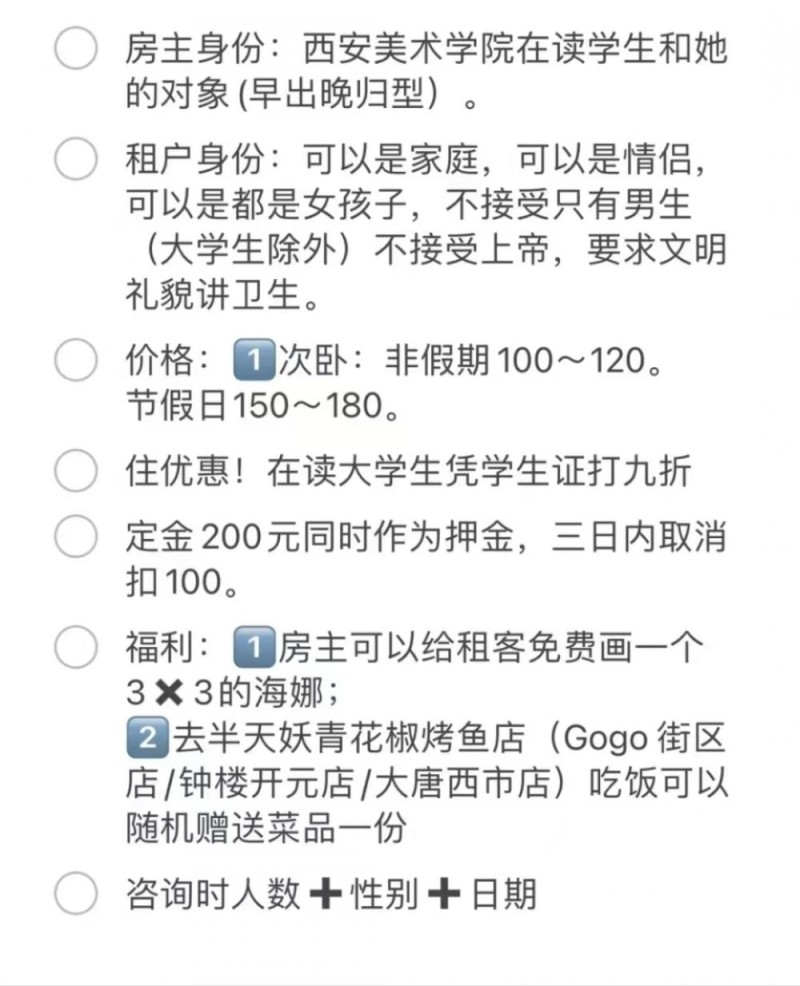Check the 房主身份 checklist item
This screenshot has width=800, height=986.
point(76,49)
